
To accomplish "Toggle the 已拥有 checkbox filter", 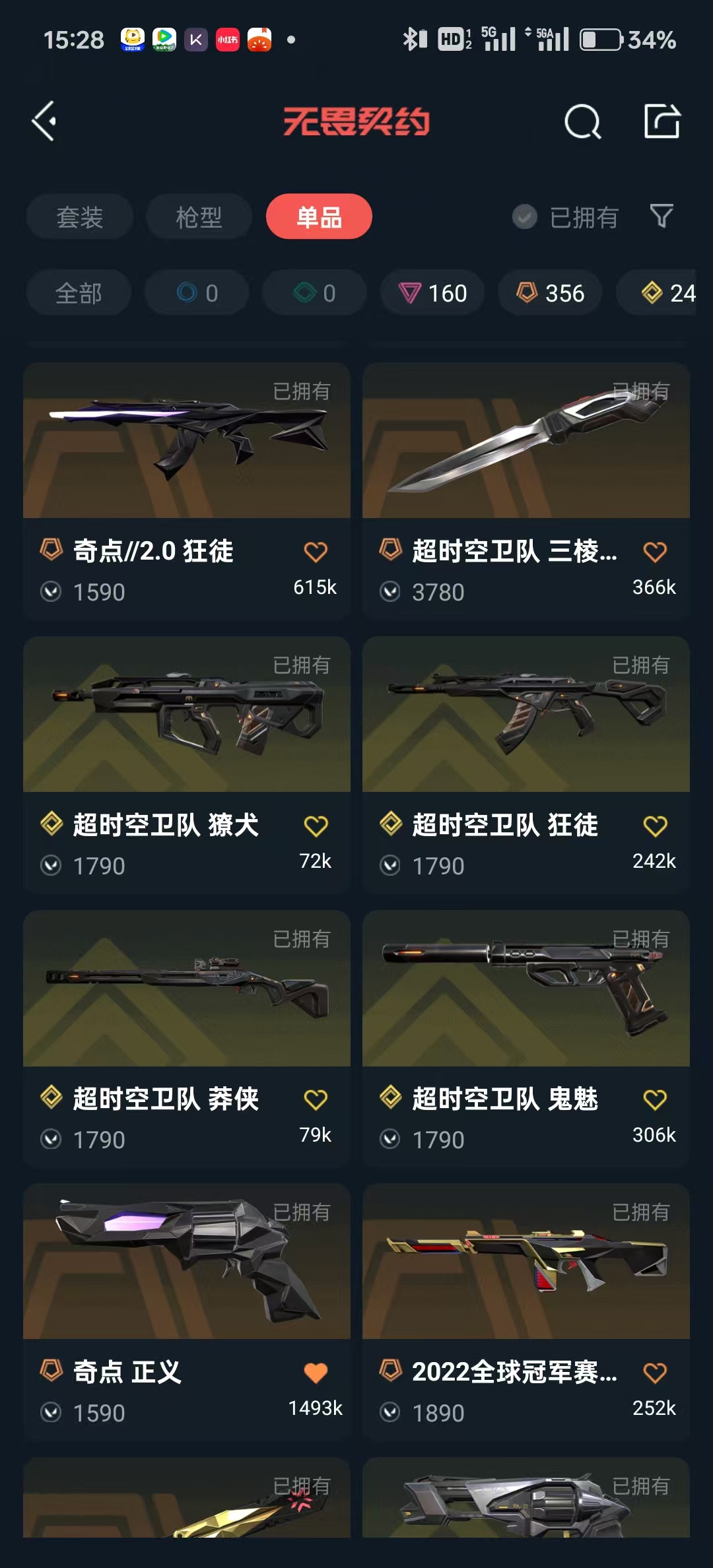I will coord(525,216).
